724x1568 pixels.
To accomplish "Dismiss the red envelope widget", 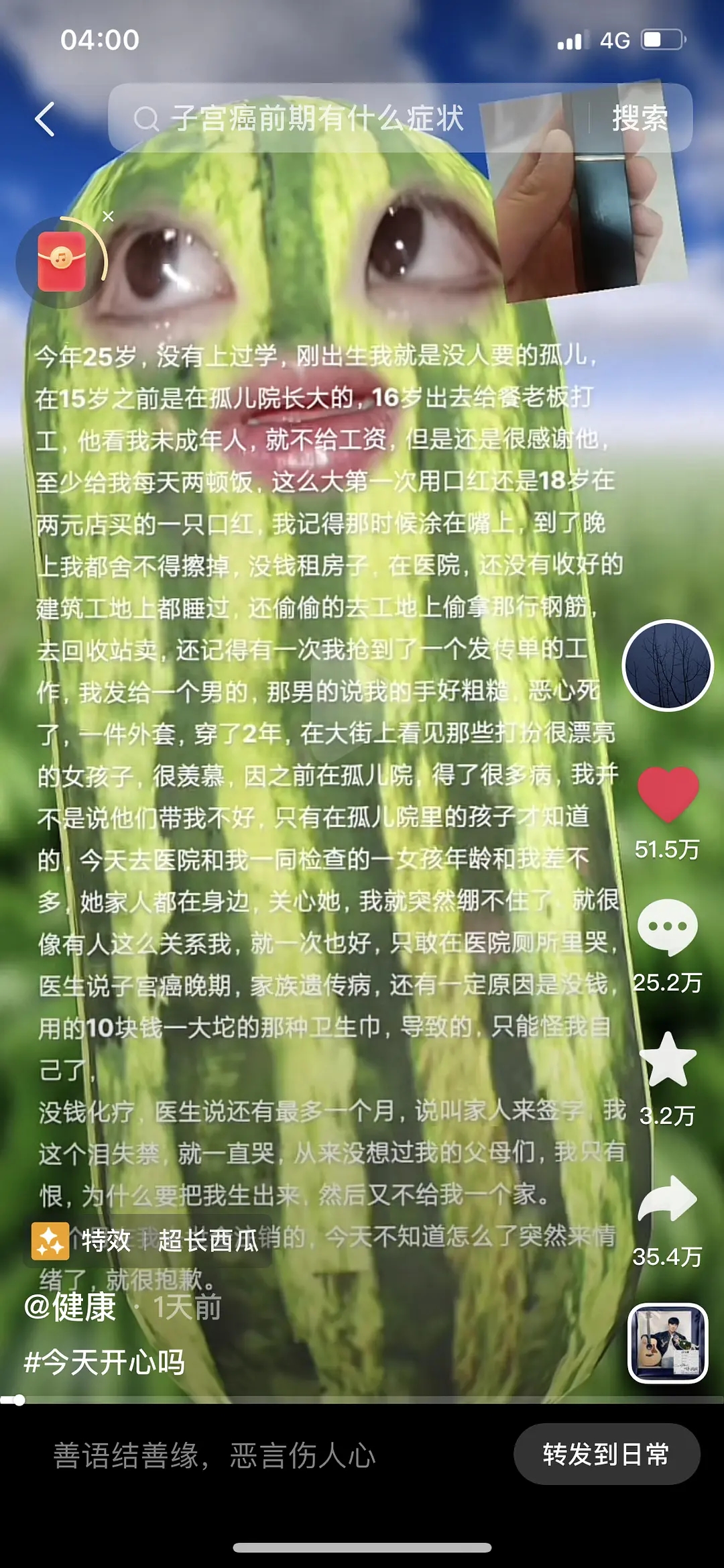I will point(108,216).
